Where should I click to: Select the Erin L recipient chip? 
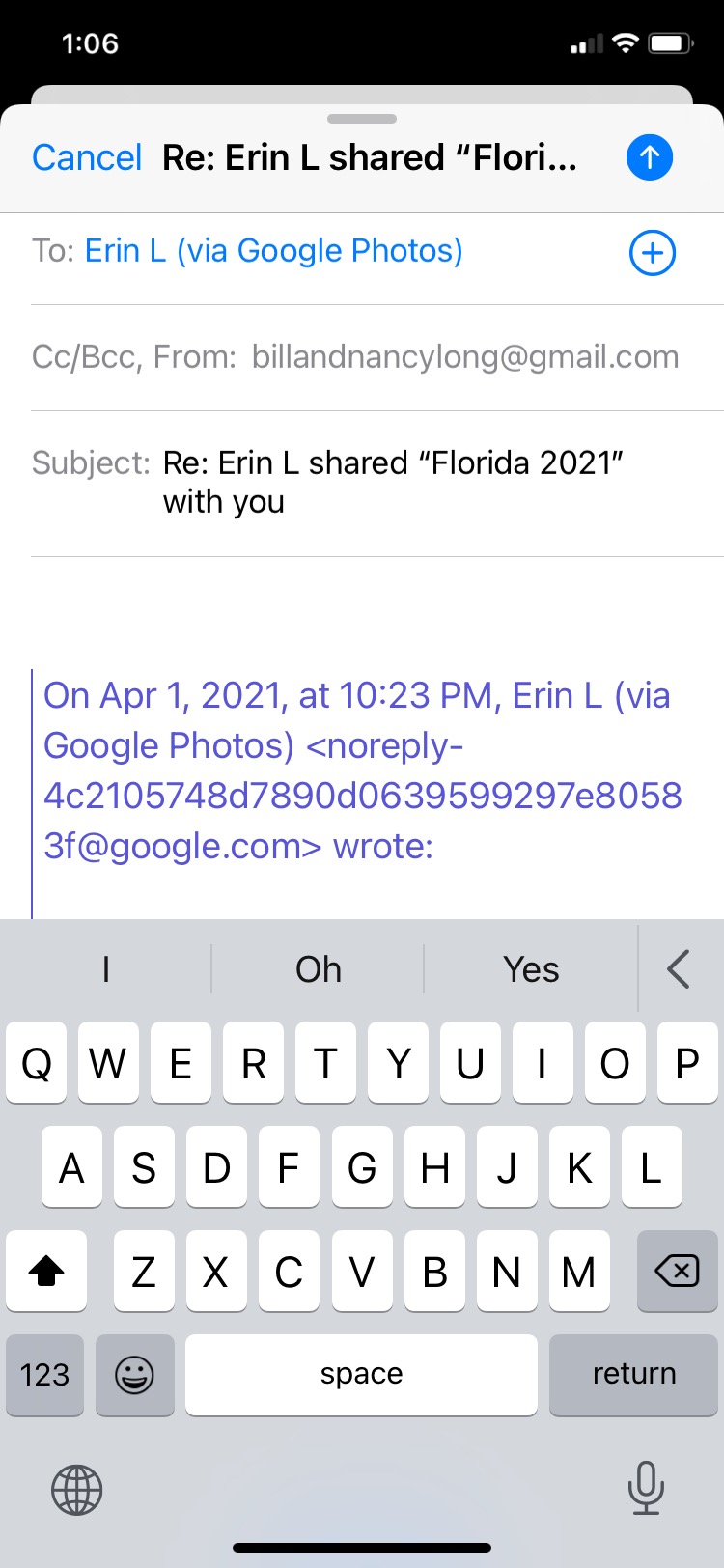(273, 251)
